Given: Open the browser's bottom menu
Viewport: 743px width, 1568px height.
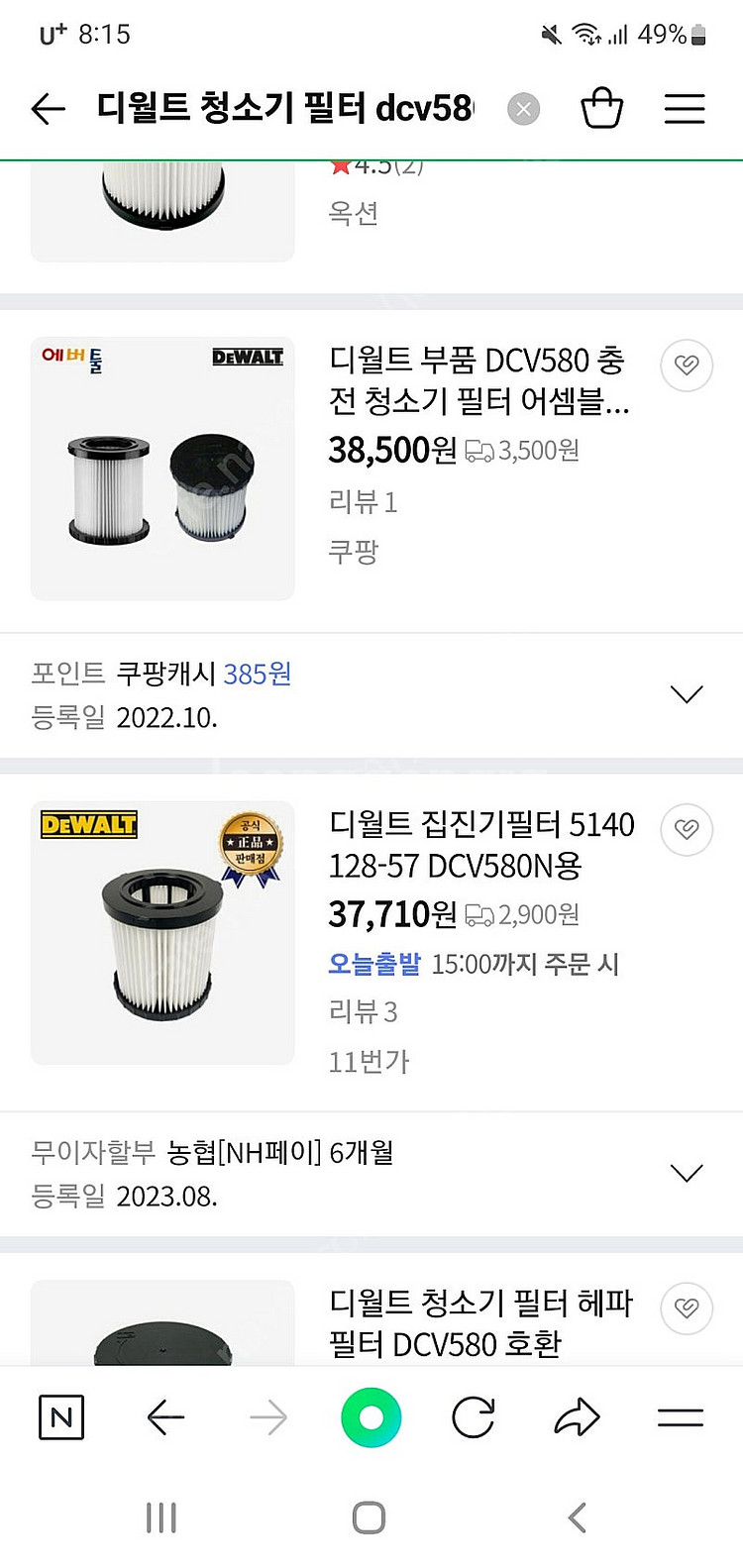Looking at the screenshot, I should tap(681, 1417).
